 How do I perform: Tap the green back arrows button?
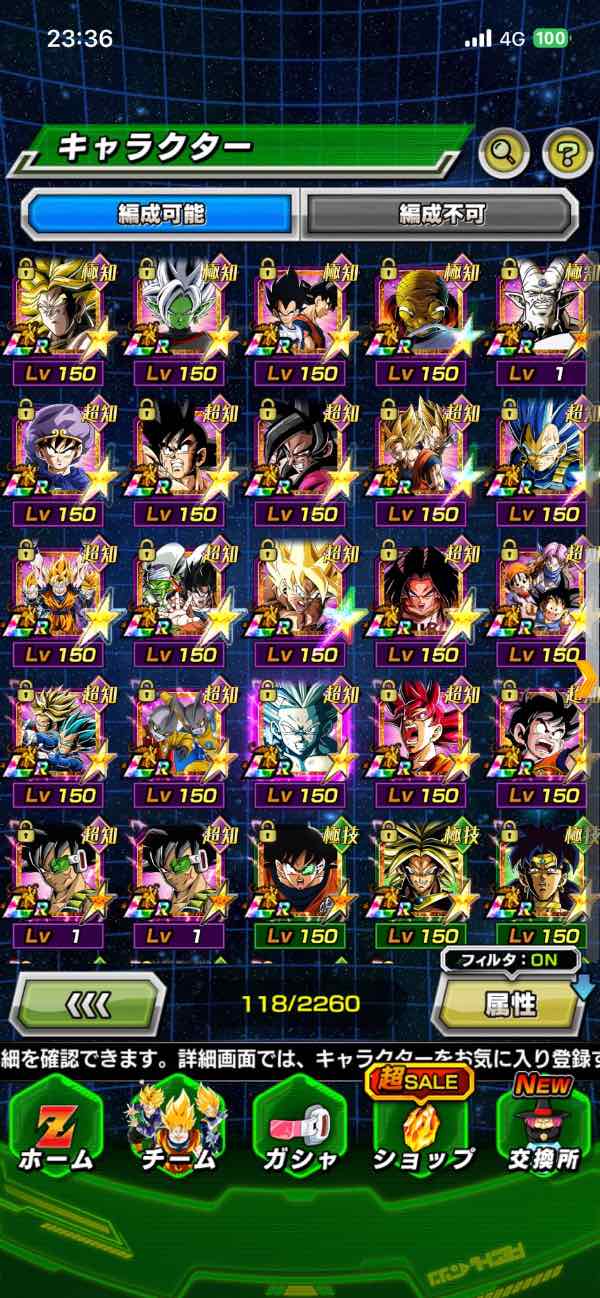(x=87, y=1004)
